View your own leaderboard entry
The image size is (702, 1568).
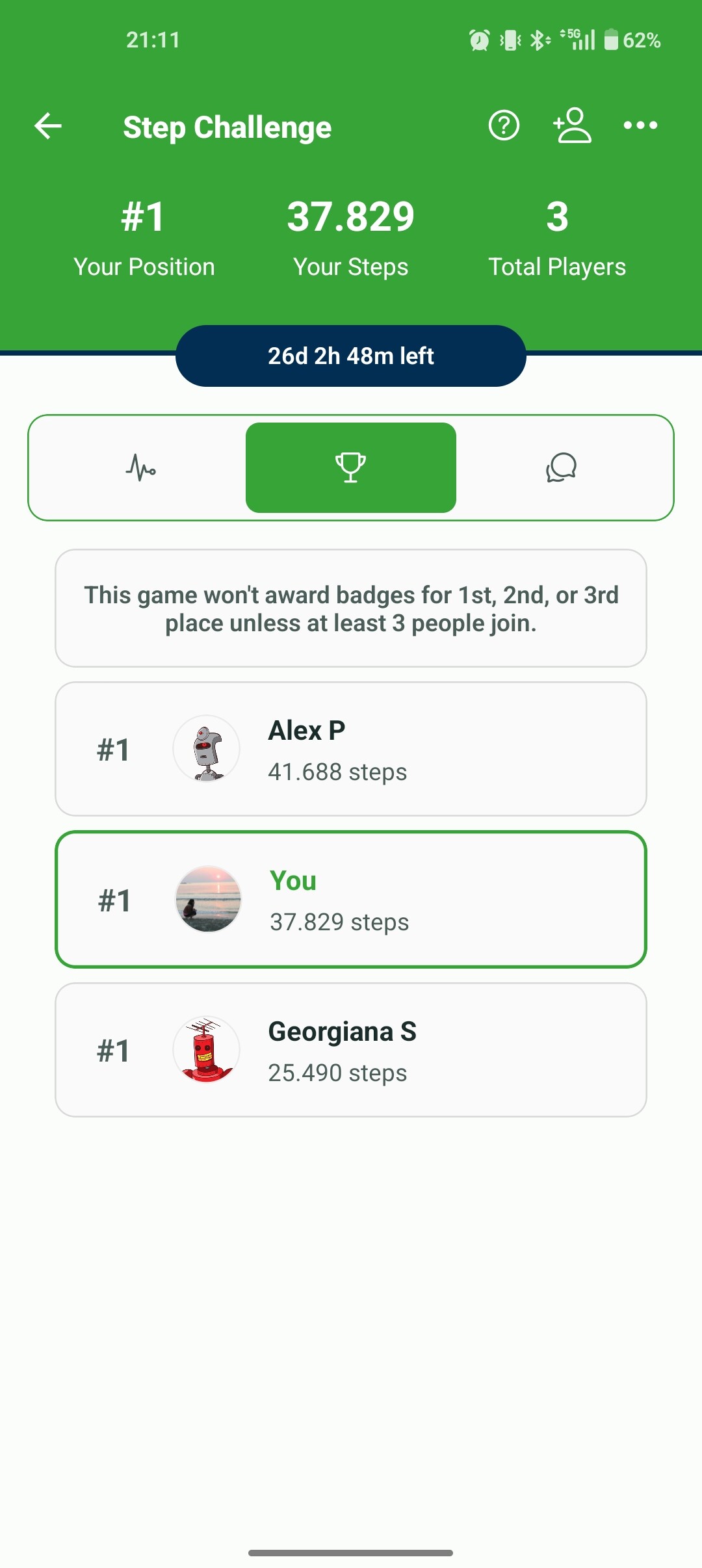click(x=351, y=900)
